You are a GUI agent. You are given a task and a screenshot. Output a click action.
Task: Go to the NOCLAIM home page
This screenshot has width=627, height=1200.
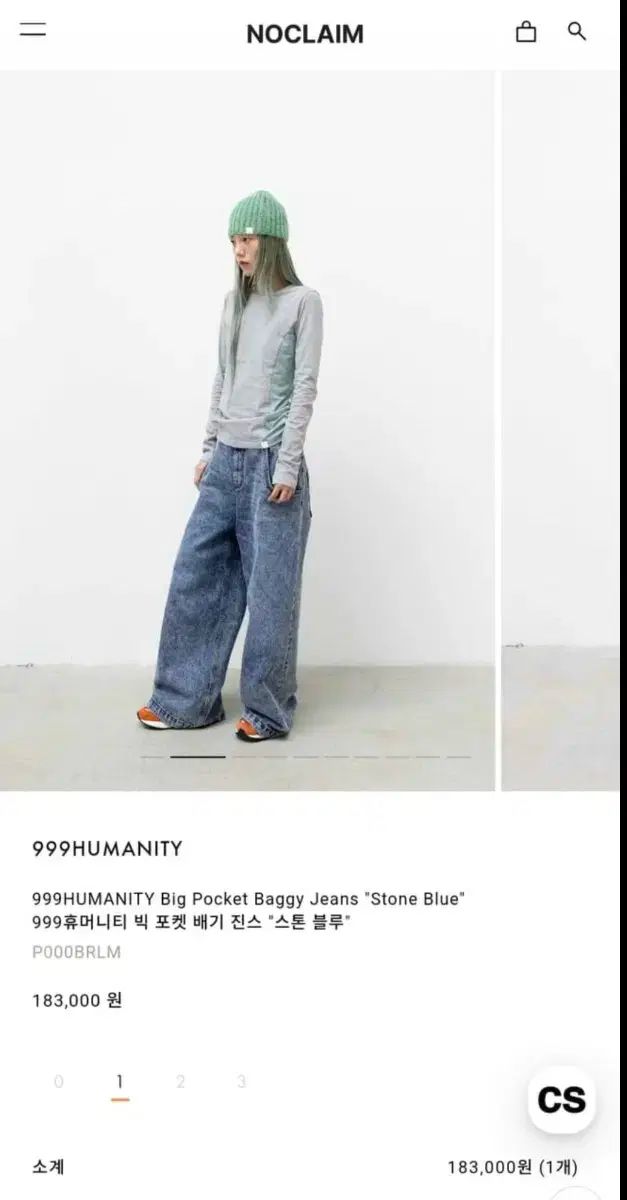[x=305, y=34]
